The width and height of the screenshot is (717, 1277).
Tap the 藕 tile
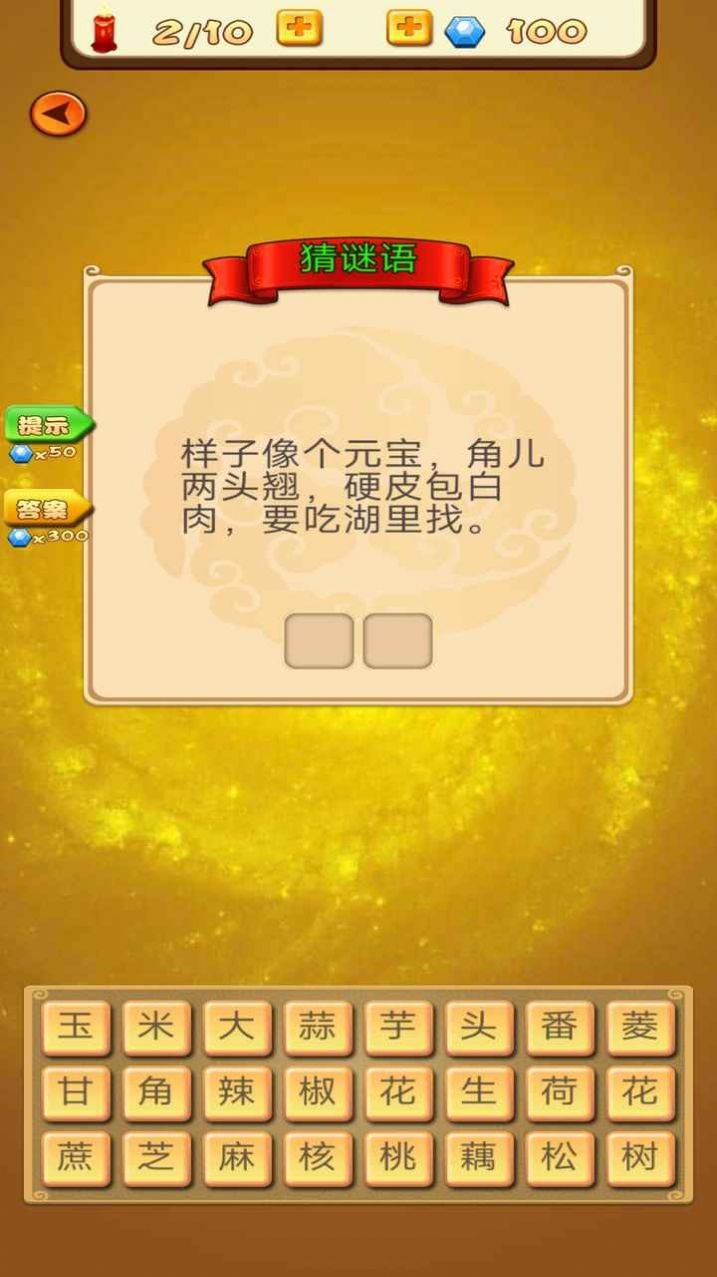[x=479, y=1159]
